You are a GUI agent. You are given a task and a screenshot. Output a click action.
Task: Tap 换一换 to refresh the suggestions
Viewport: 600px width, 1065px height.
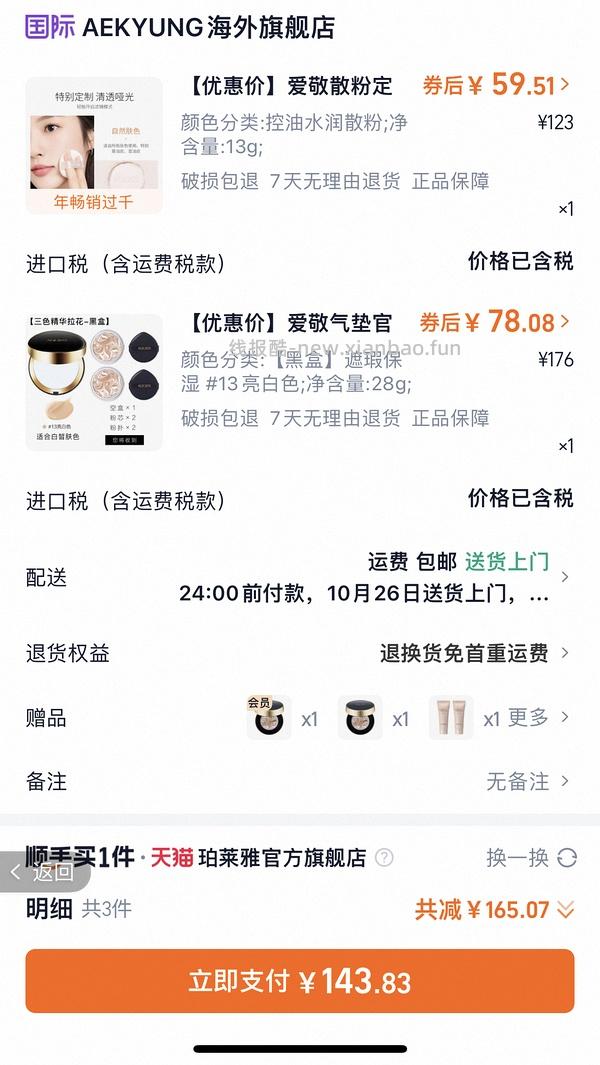tap(531, 857)
